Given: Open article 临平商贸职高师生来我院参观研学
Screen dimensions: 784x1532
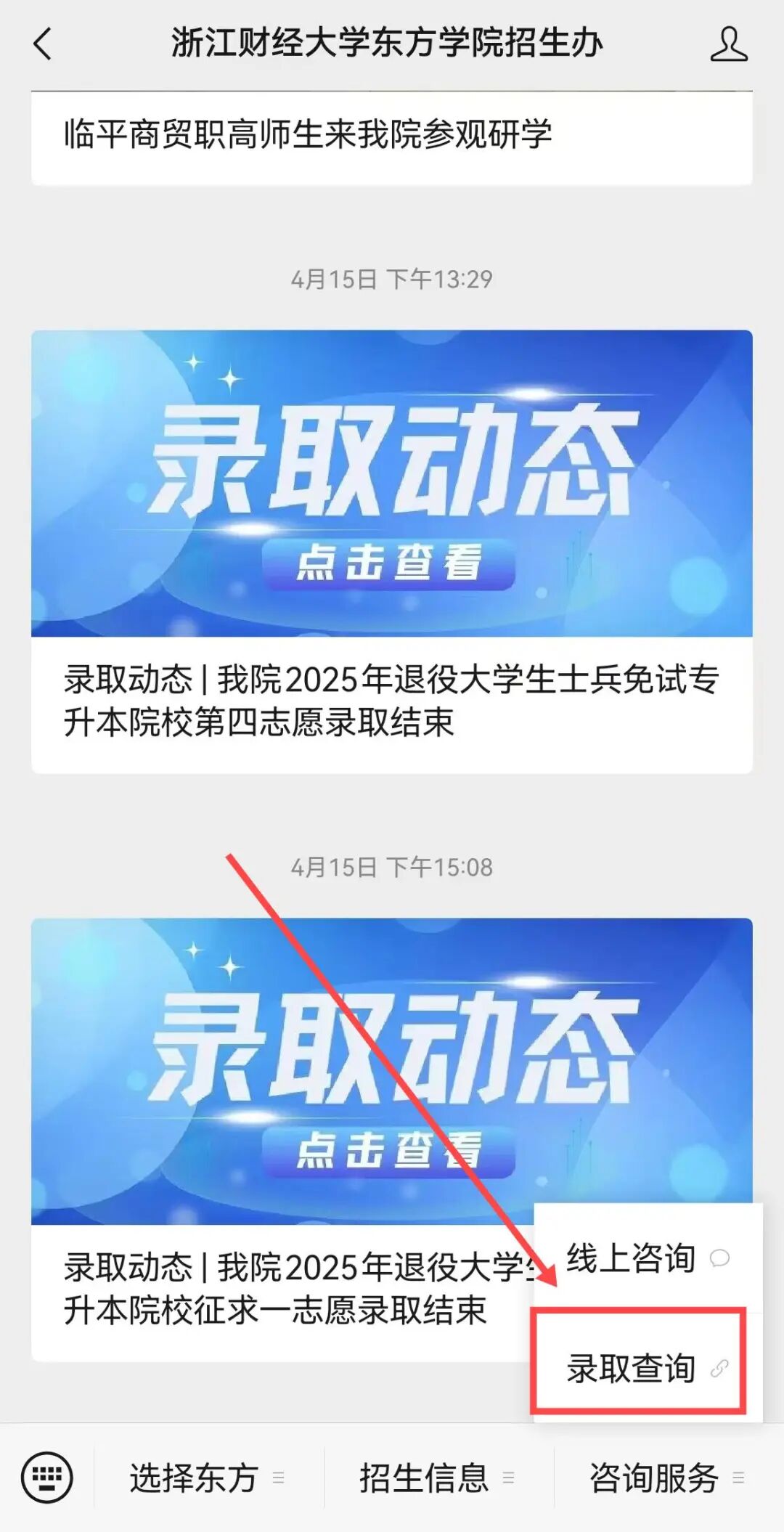Looking at the screenshot, I should [x=308, y=134].
